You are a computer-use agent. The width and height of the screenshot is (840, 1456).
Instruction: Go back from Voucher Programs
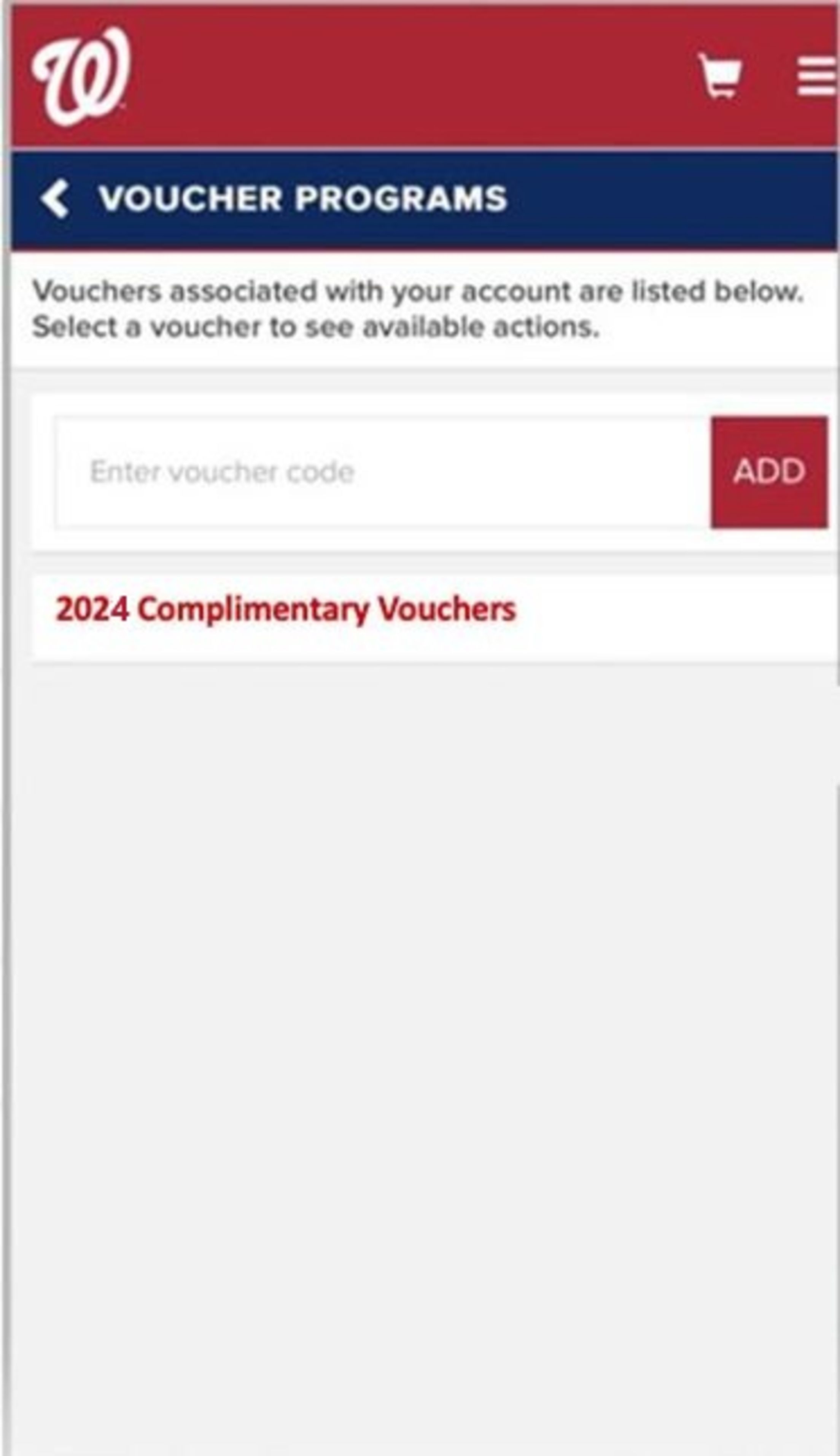56,199
